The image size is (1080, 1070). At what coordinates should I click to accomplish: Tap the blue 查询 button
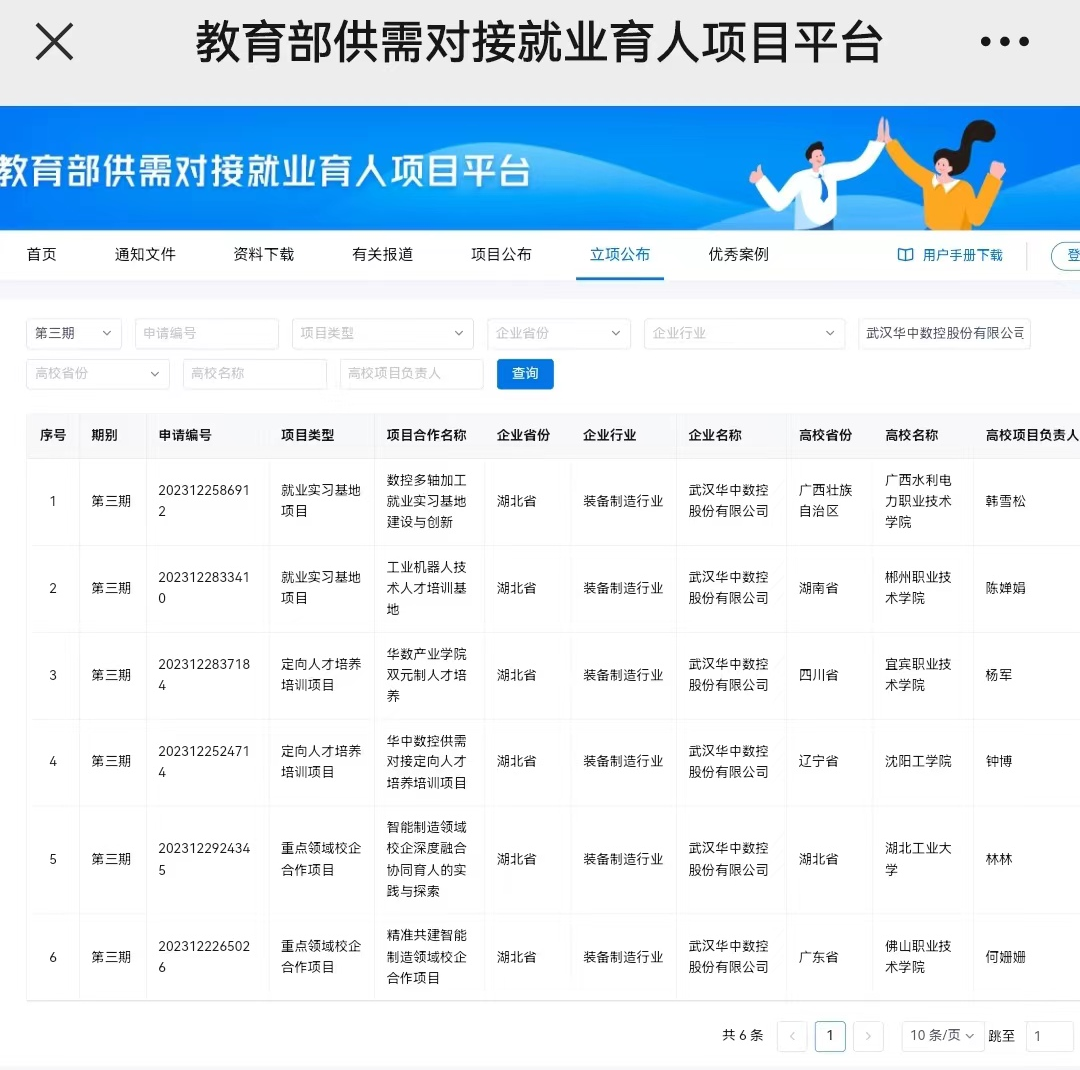(525, 373)
